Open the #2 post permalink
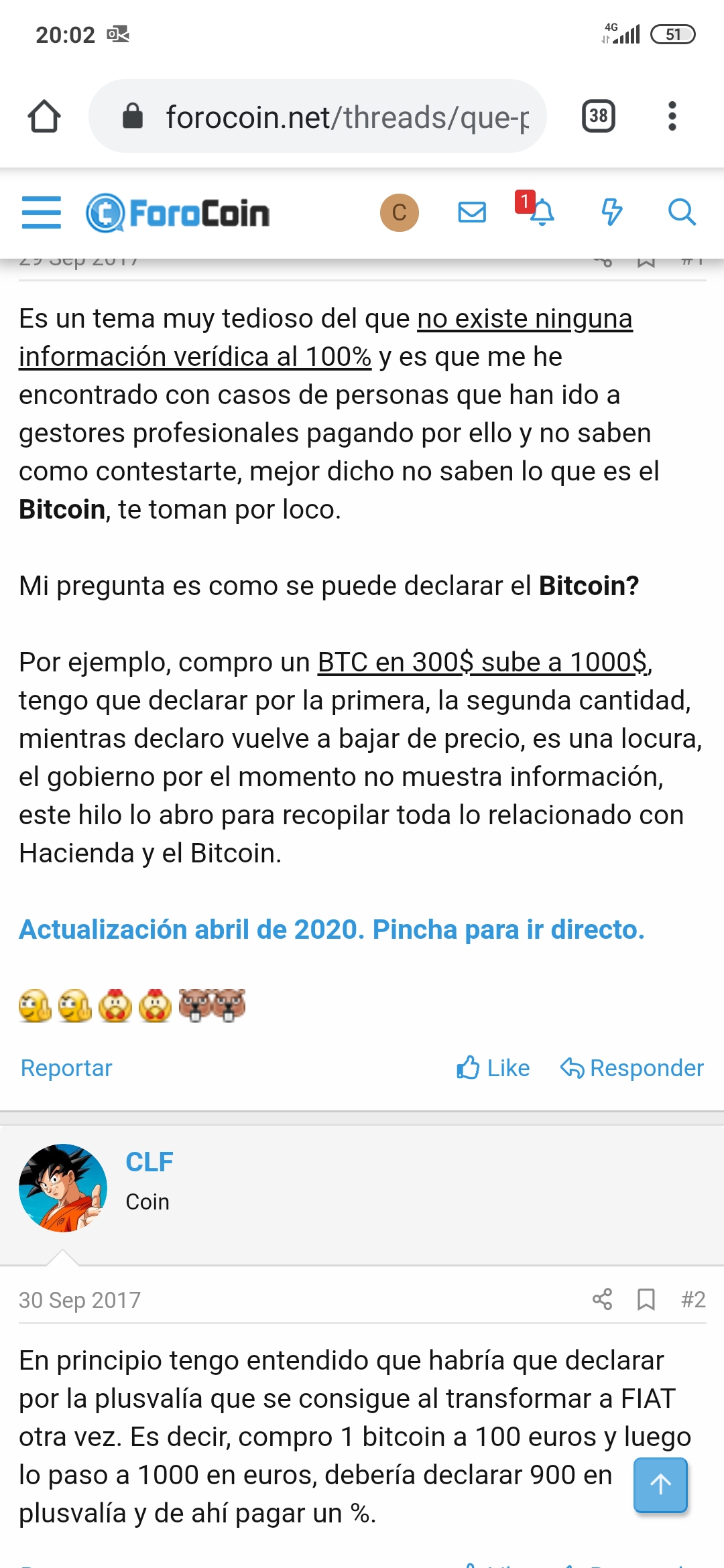Image resolution: width=724 pixels, height=1568 pixels. [693, 1299]
